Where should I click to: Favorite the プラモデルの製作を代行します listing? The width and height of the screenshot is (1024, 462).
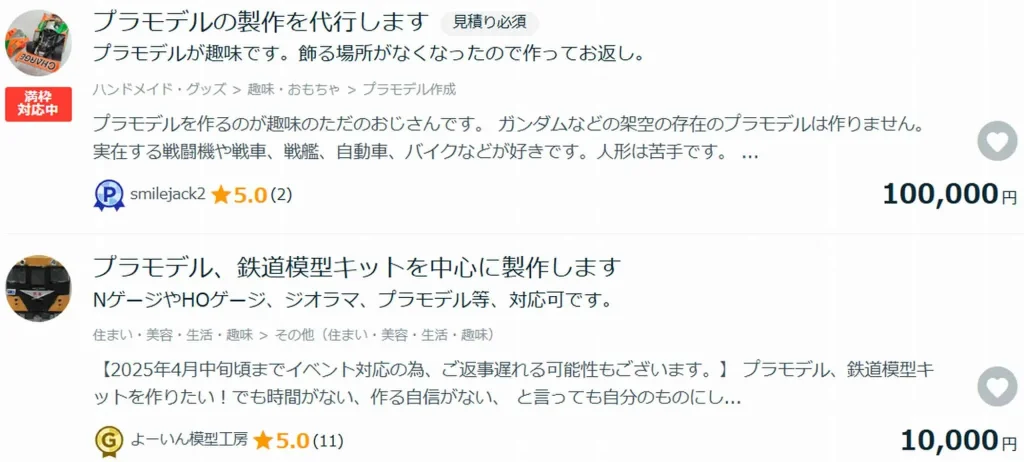pyautogui.click(x=996, y=141)
